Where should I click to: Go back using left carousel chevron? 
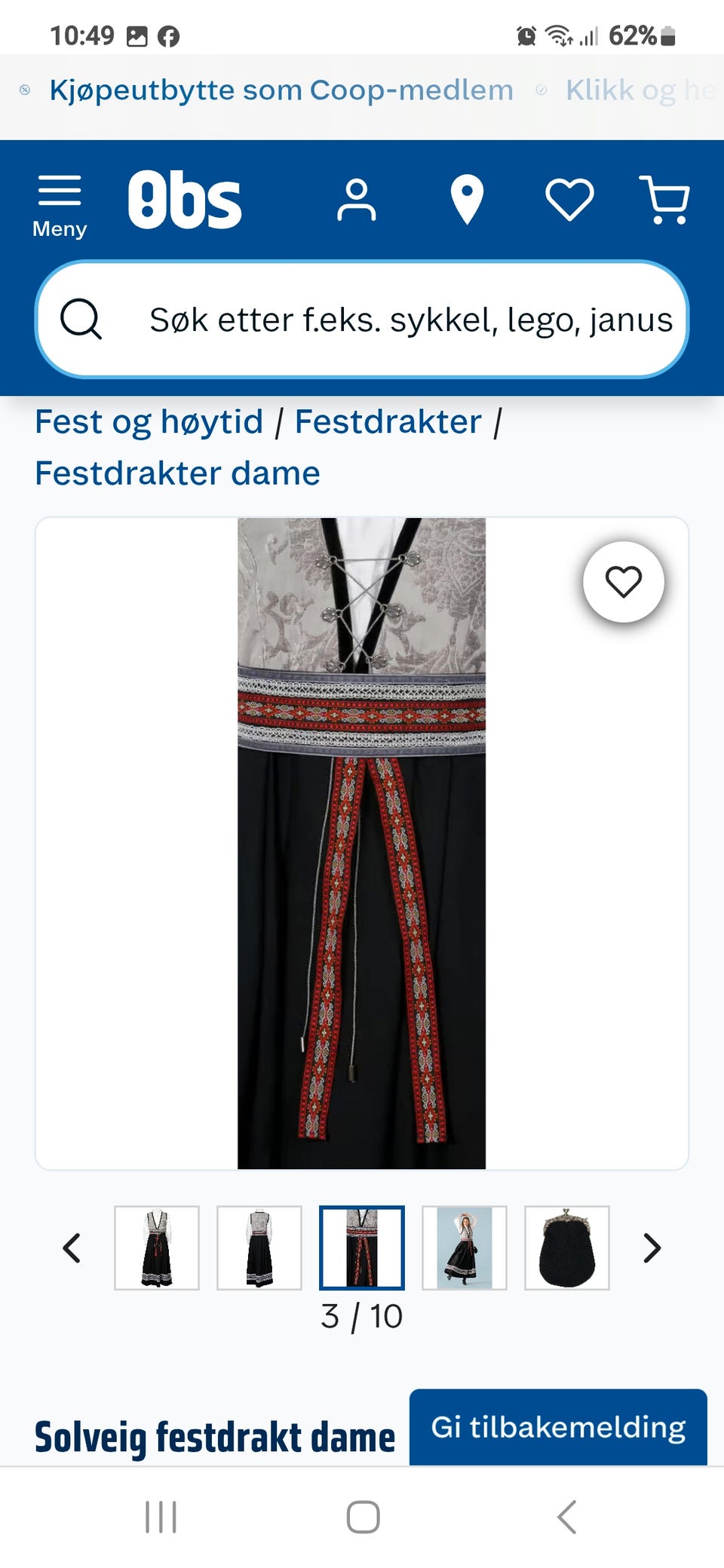[x=72, y=1249]
